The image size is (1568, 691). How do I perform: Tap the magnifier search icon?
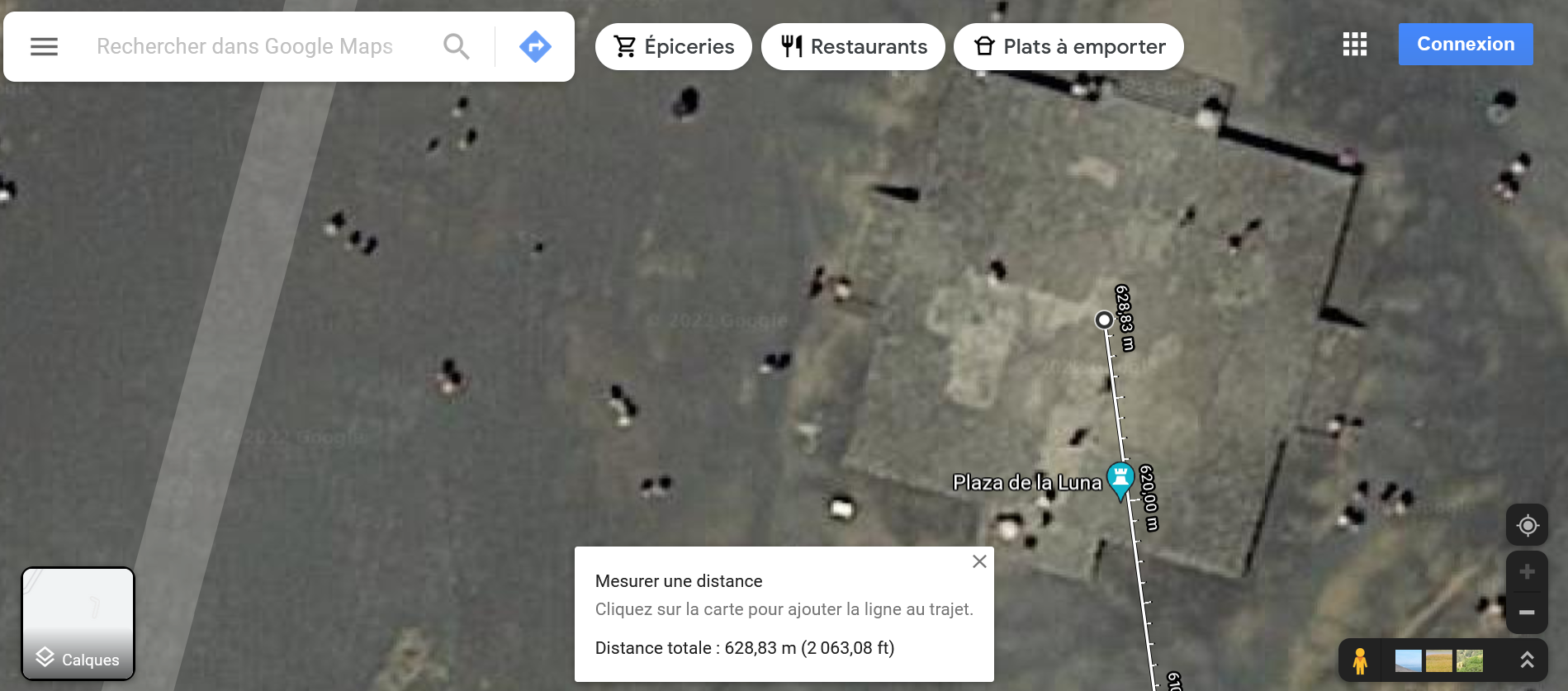456,47
